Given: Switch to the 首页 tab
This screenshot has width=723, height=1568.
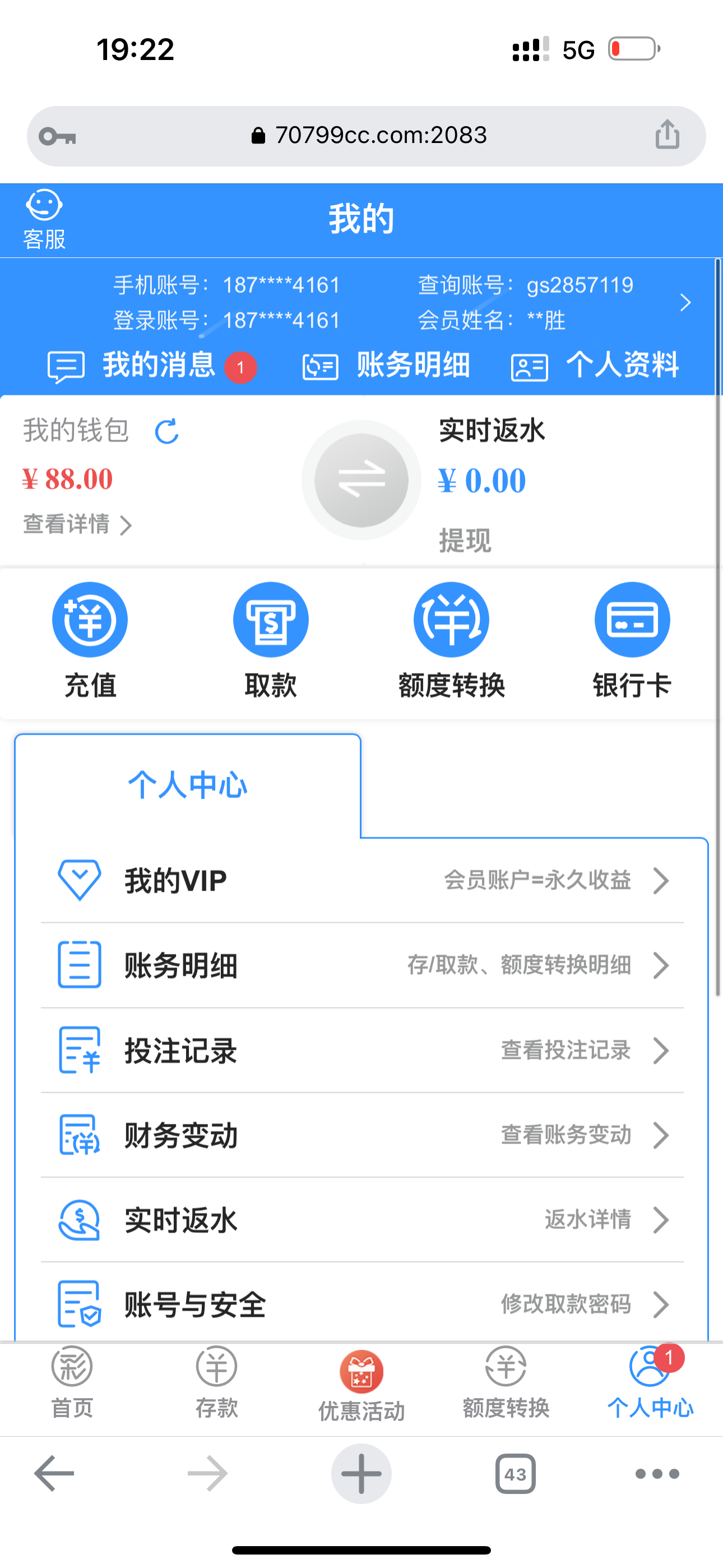Looking at the screenshot, I should tap(72, 1383).
